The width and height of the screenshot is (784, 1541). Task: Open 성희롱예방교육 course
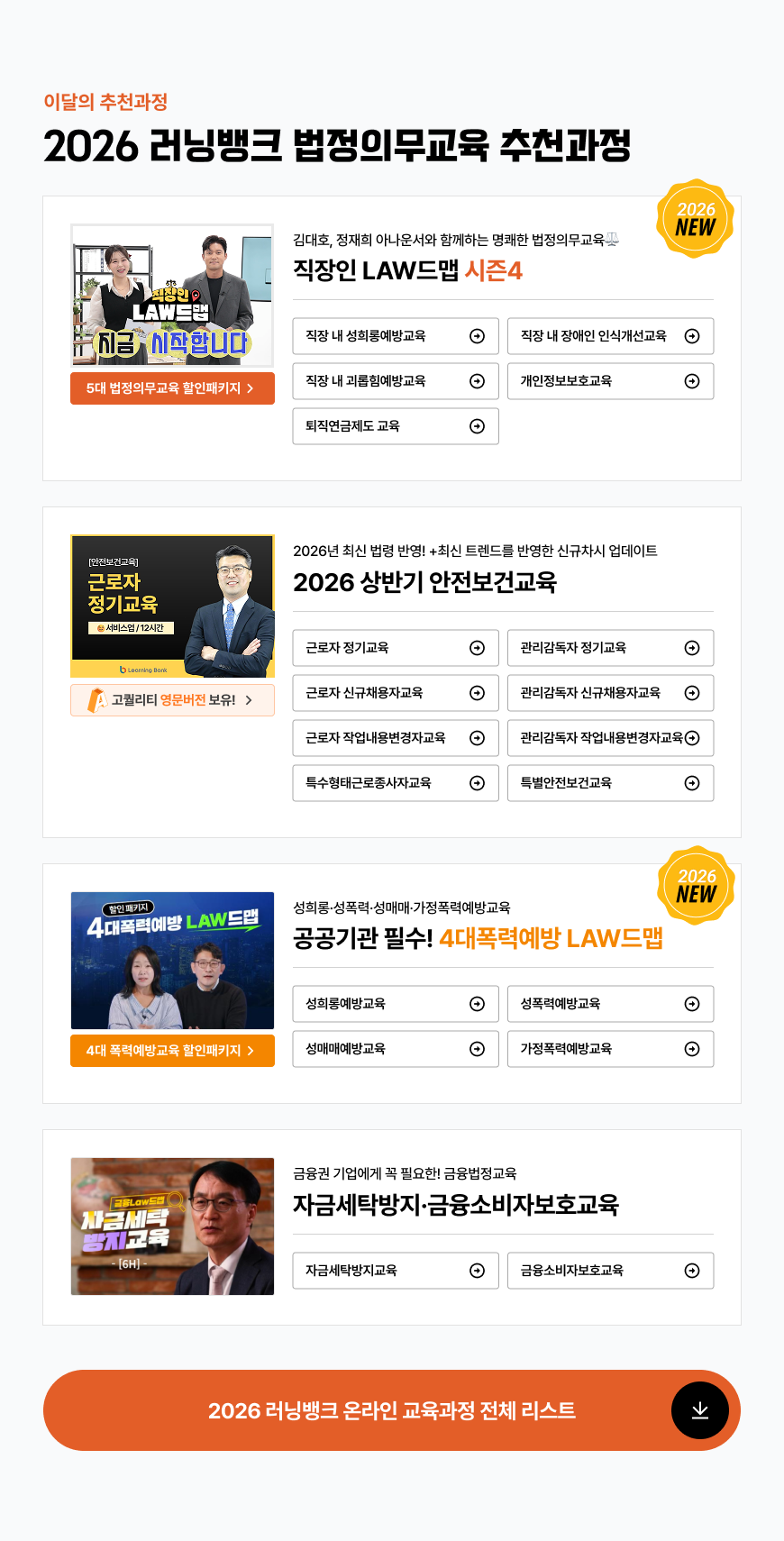395,1004
